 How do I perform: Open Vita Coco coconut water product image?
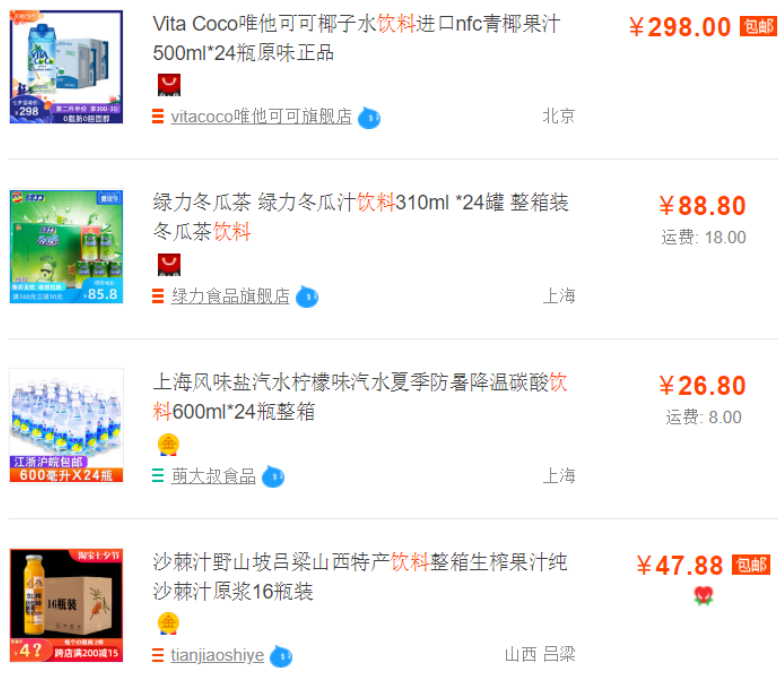(x=66, y=67)
